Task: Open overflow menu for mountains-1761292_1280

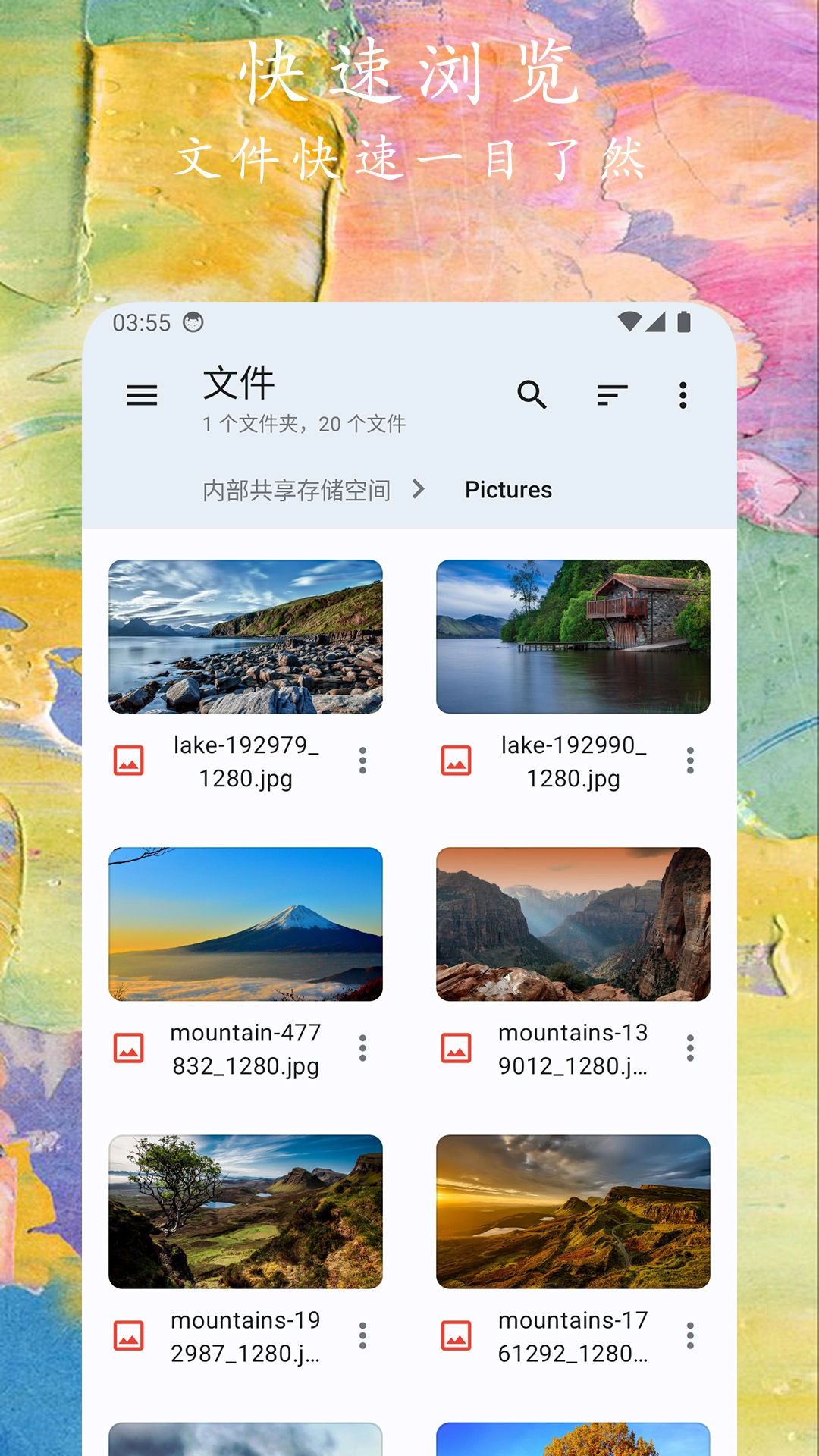Action: pyautogui.click(x=691, y=1337)
